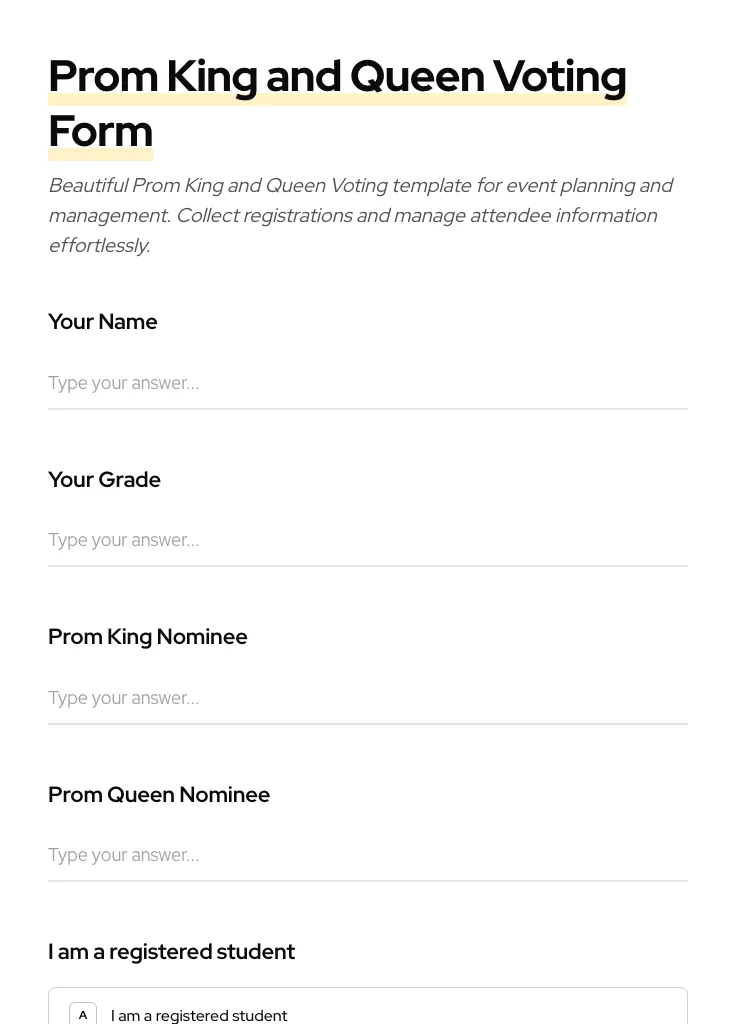
Task: Click the 'Prom King Nominee' heading
Action: [147, 637]
